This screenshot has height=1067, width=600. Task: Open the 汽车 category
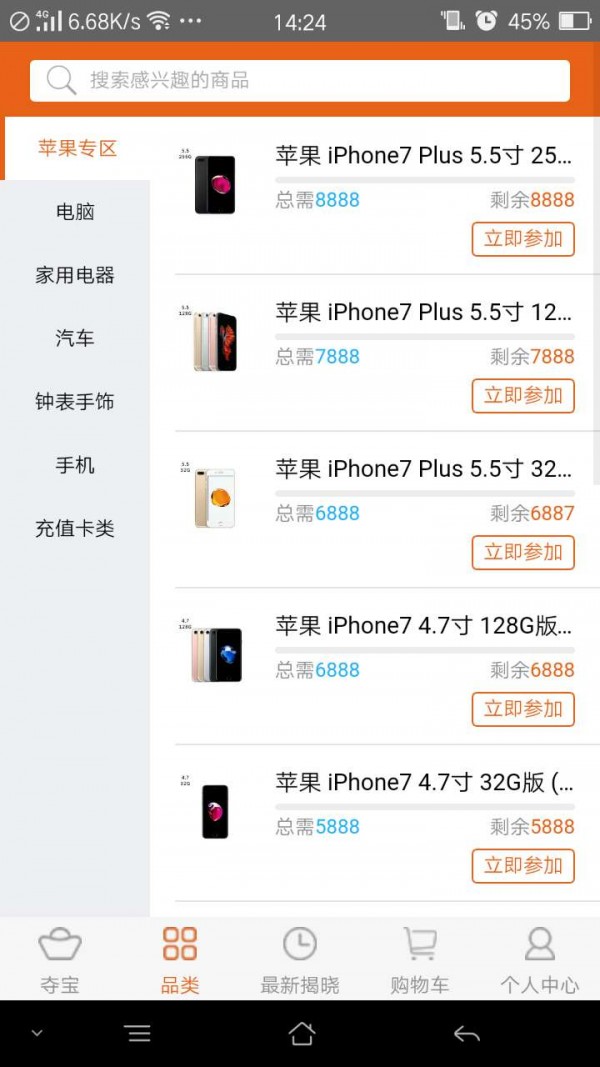coord(75,339)
